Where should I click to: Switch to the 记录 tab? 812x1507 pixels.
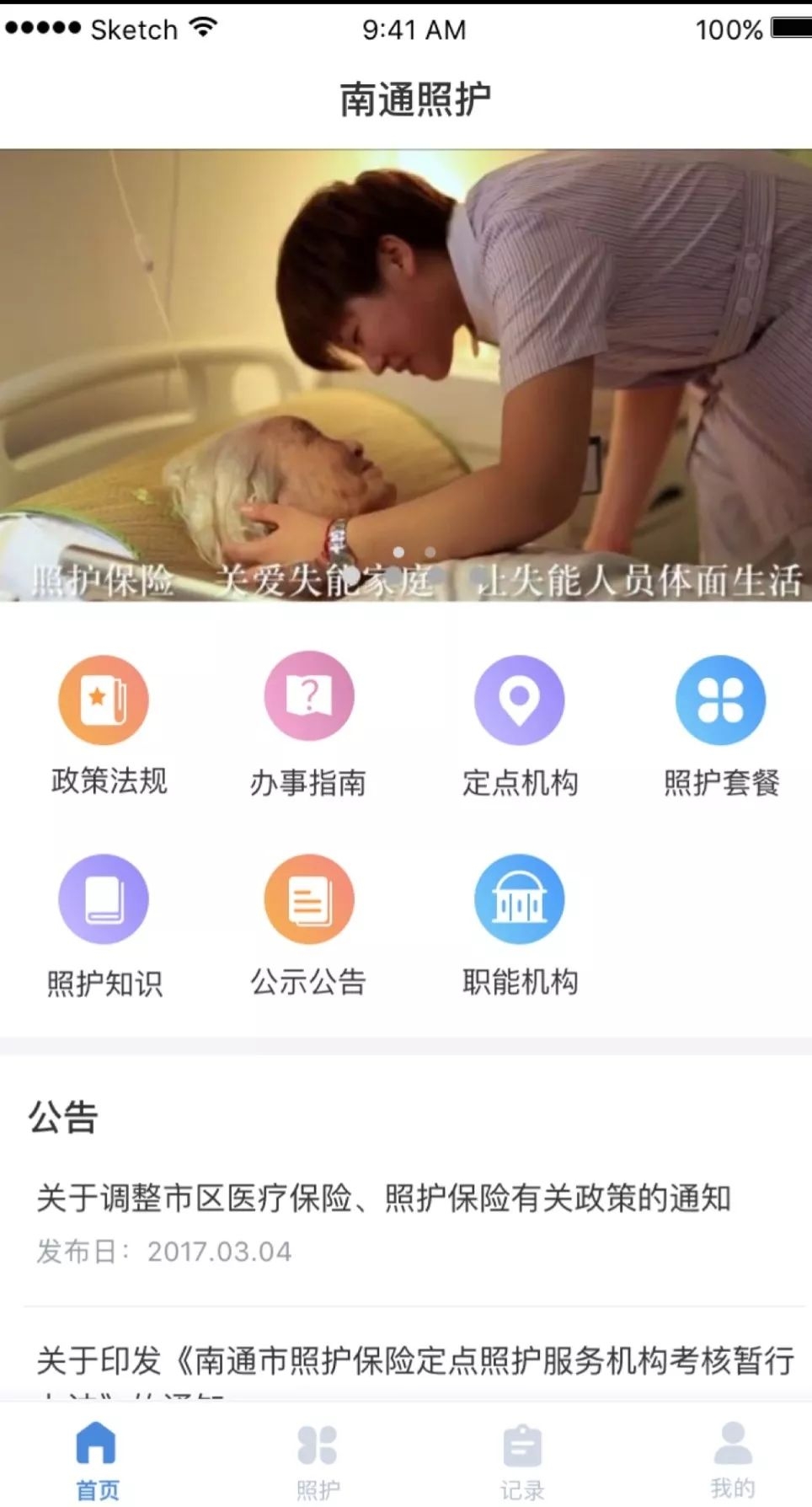pyautogui.click(x=522, y=1460)
